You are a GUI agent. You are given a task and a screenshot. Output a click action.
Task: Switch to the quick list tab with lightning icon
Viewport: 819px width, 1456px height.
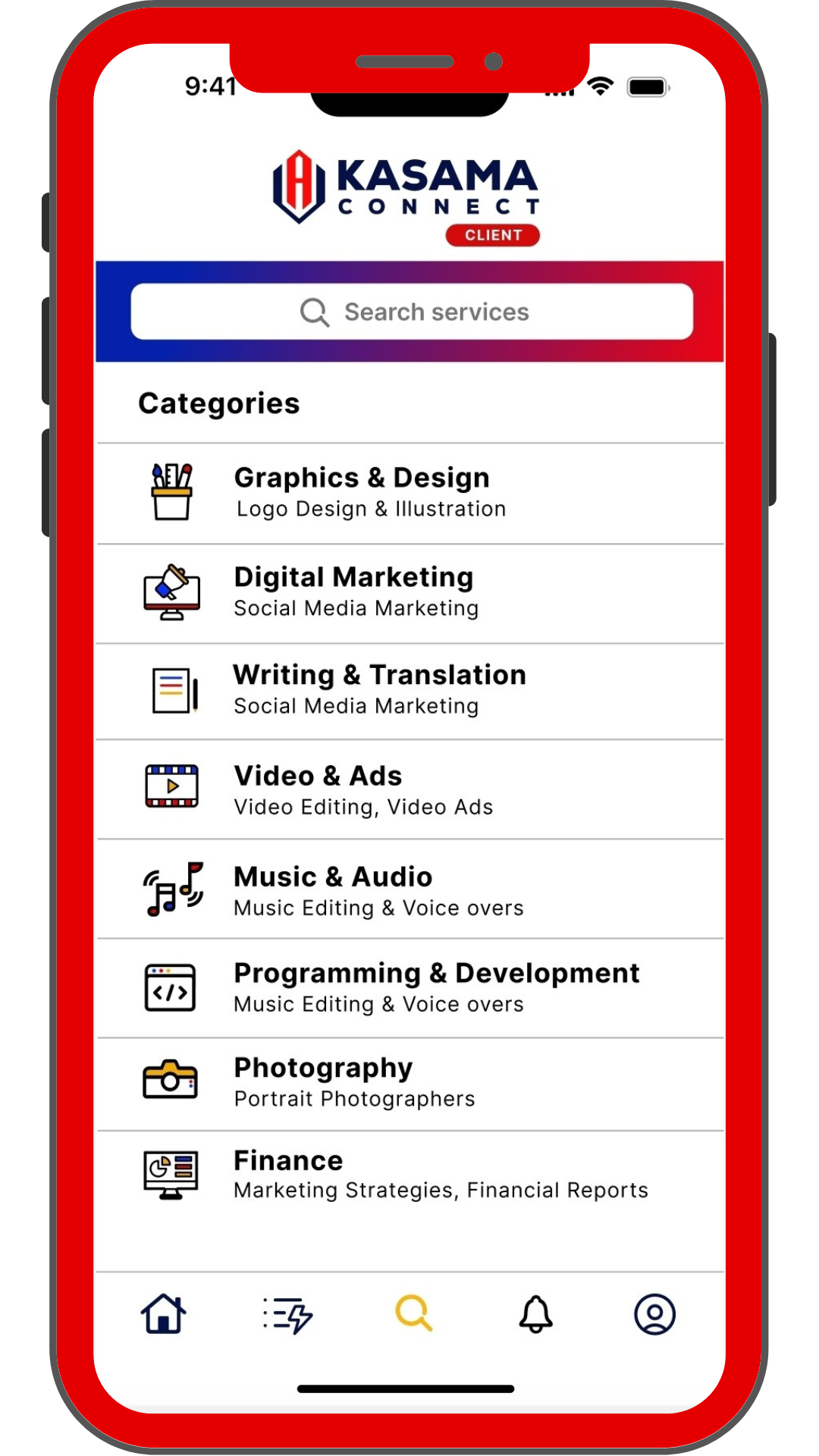tap(287, 1314)
